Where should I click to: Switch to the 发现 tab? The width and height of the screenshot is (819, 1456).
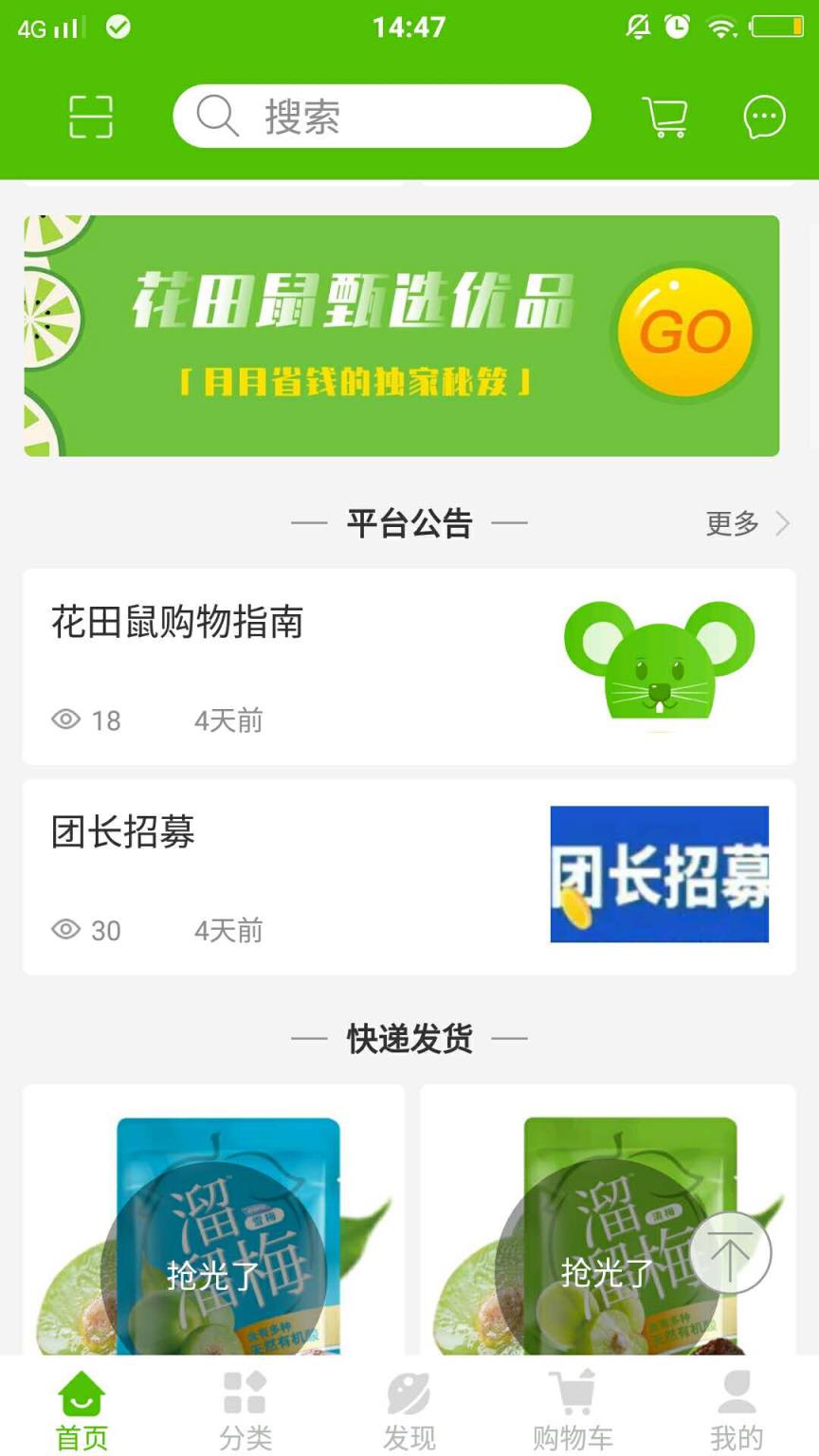[409, 1410]
